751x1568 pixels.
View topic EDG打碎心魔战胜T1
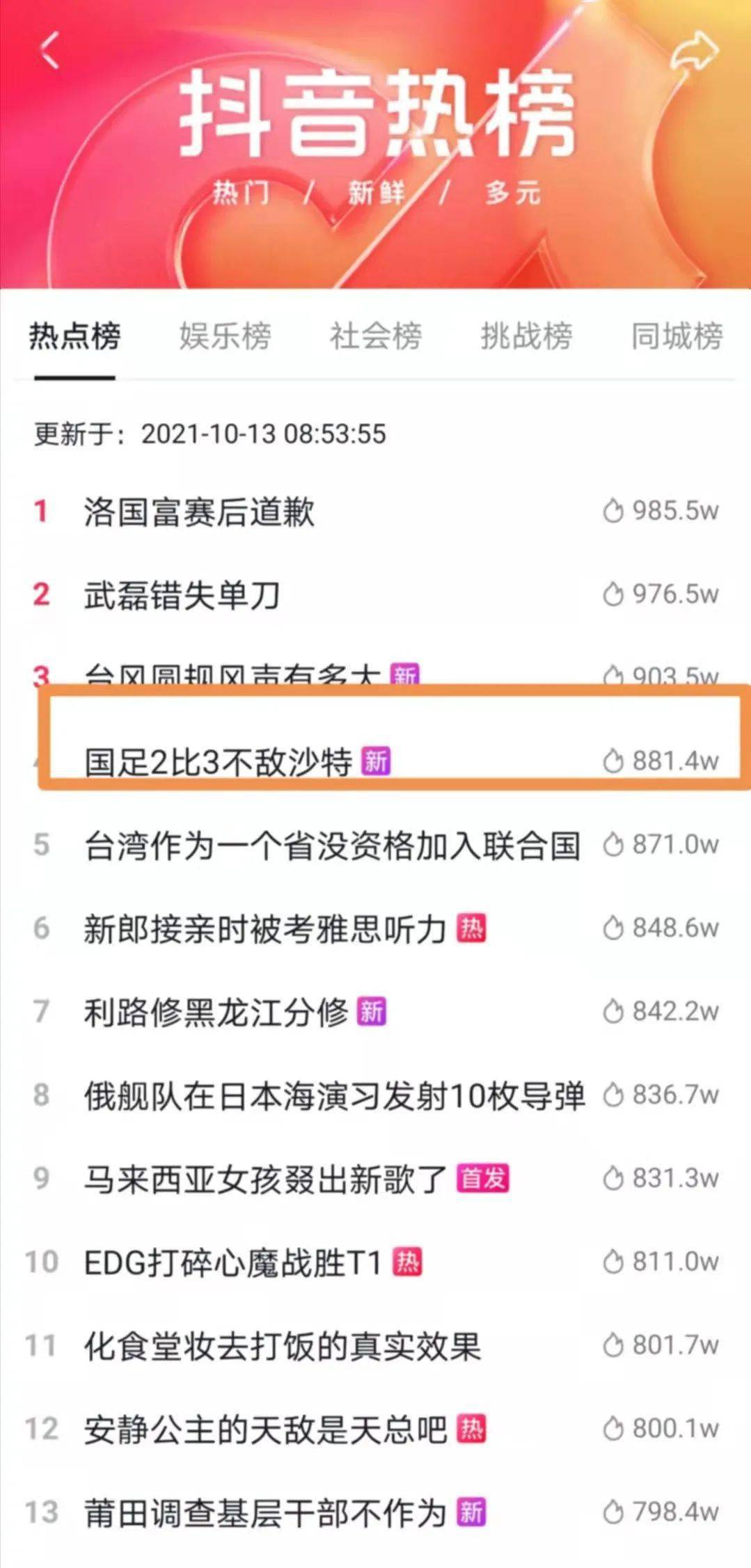(233, 1262)
